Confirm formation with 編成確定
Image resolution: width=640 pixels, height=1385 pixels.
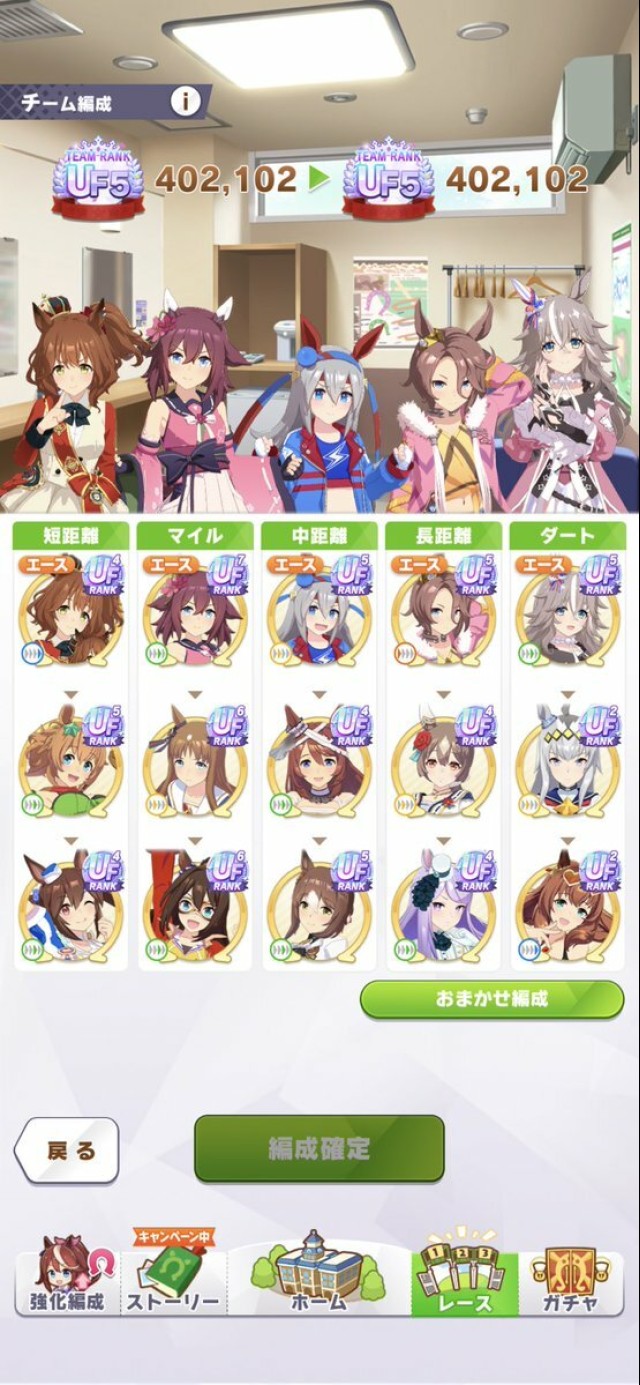click(x=319, y=1149)
